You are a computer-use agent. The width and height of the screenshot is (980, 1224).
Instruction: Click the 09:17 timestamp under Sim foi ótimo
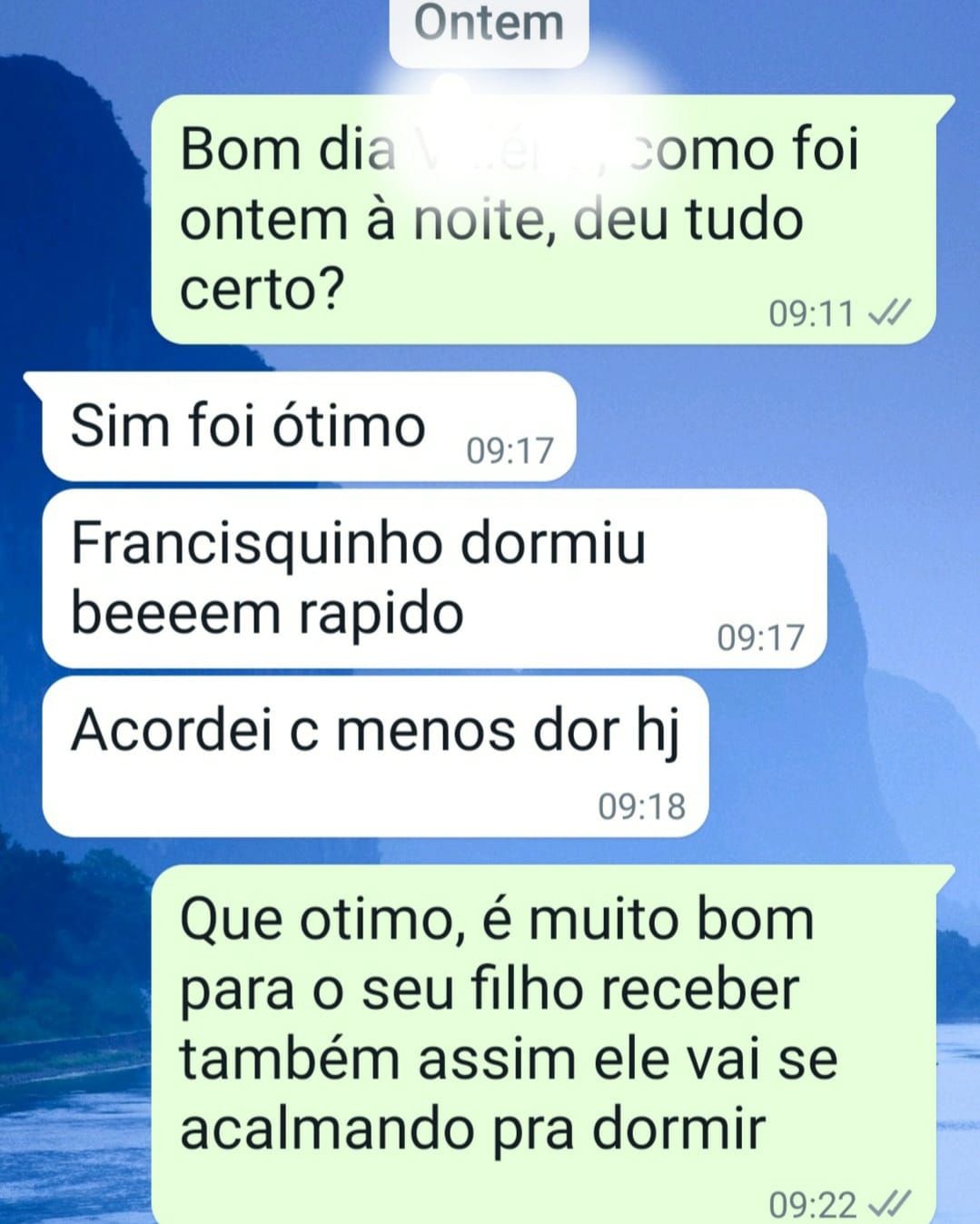511,449
